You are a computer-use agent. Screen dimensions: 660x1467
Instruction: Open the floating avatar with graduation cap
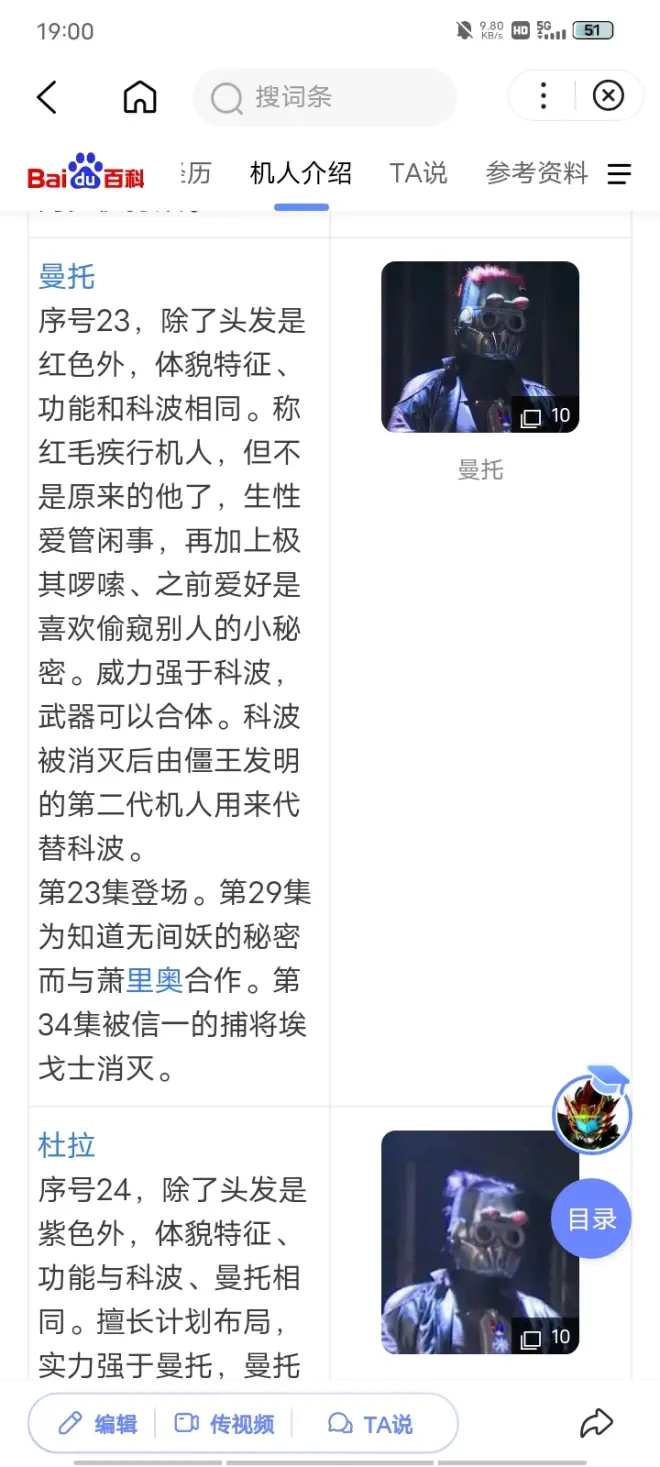click(x=592, y=1112)
